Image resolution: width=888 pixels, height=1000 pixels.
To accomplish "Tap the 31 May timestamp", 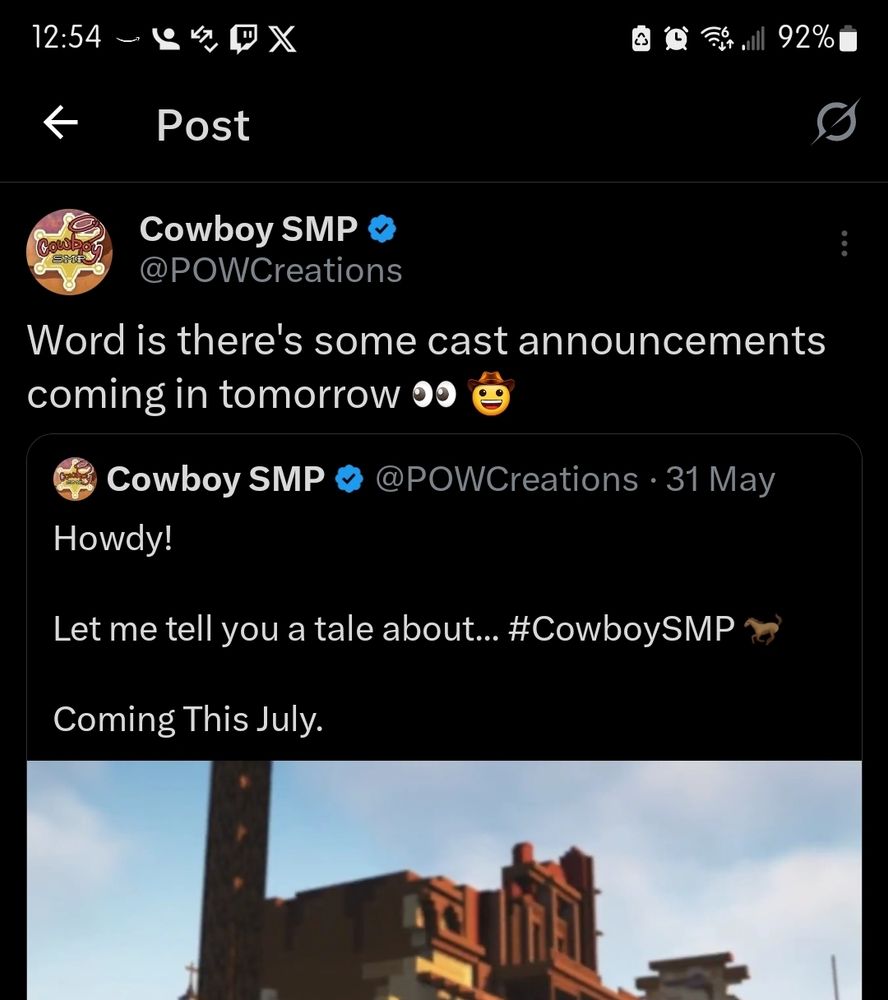I will click(719, 479).
